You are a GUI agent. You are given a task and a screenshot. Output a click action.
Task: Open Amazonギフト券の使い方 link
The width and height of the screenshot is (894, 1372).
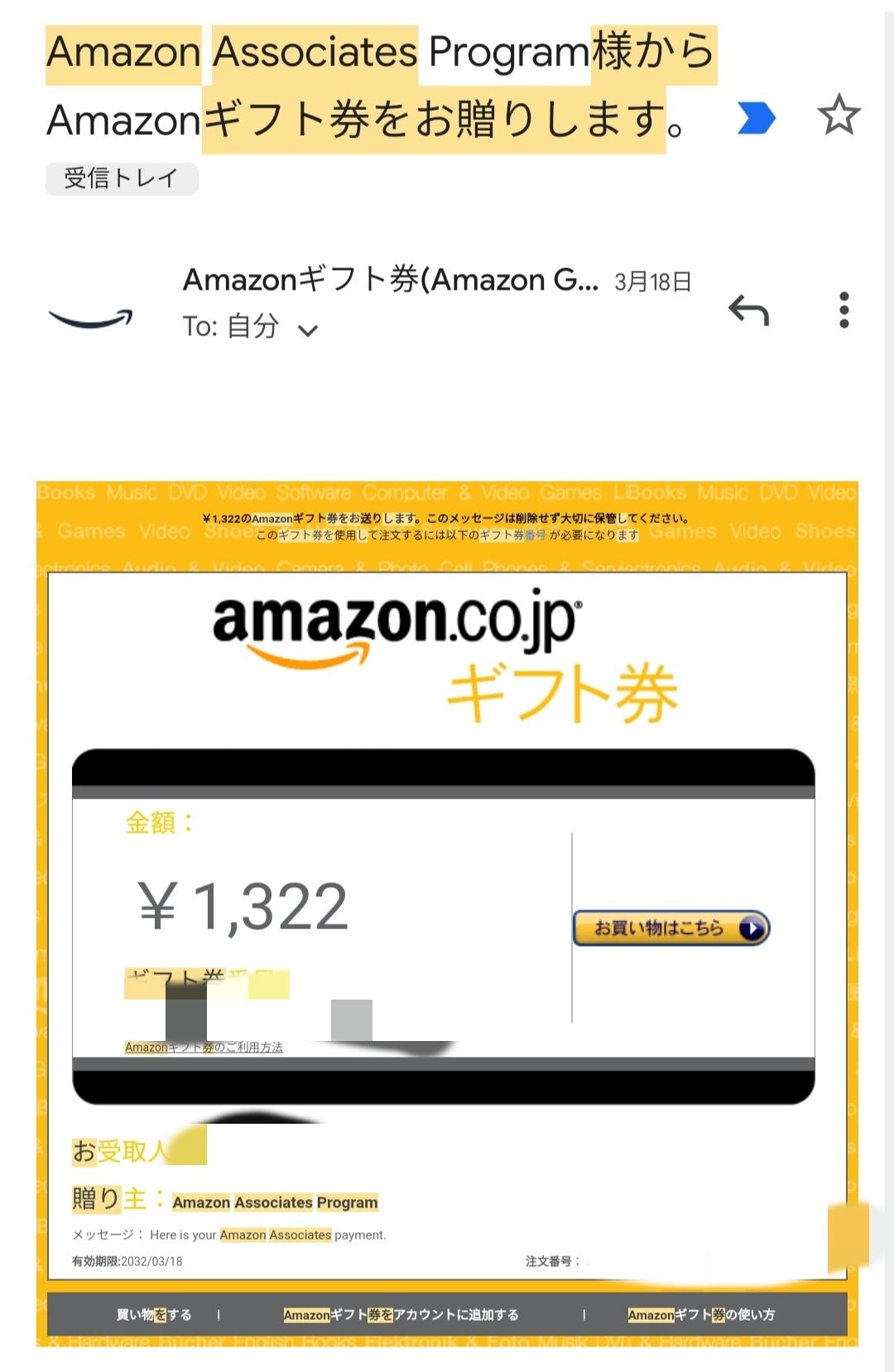pyautogui.click(x=701, y=1314)
